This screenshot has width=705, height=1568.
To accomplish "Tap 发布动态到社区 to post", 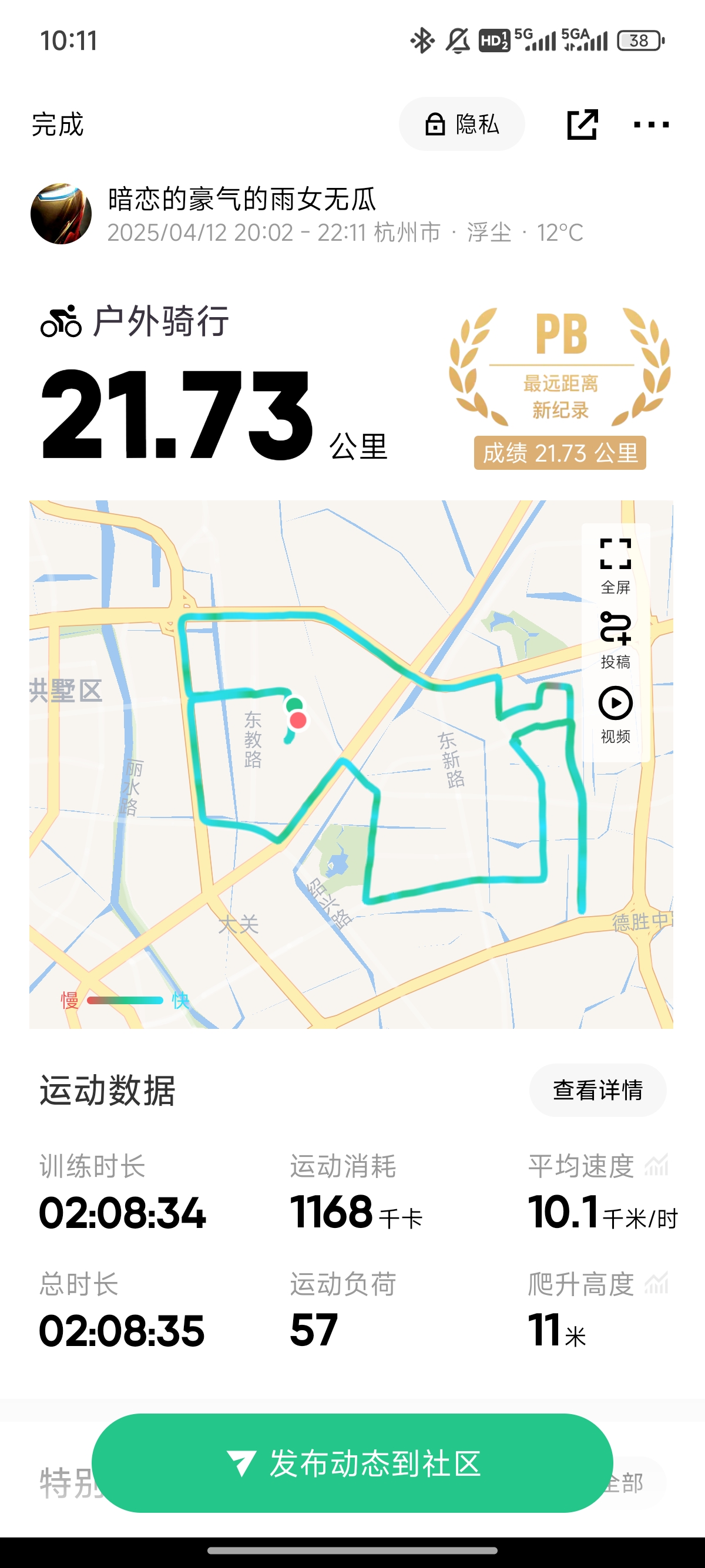I will (x=352, y=1463).
